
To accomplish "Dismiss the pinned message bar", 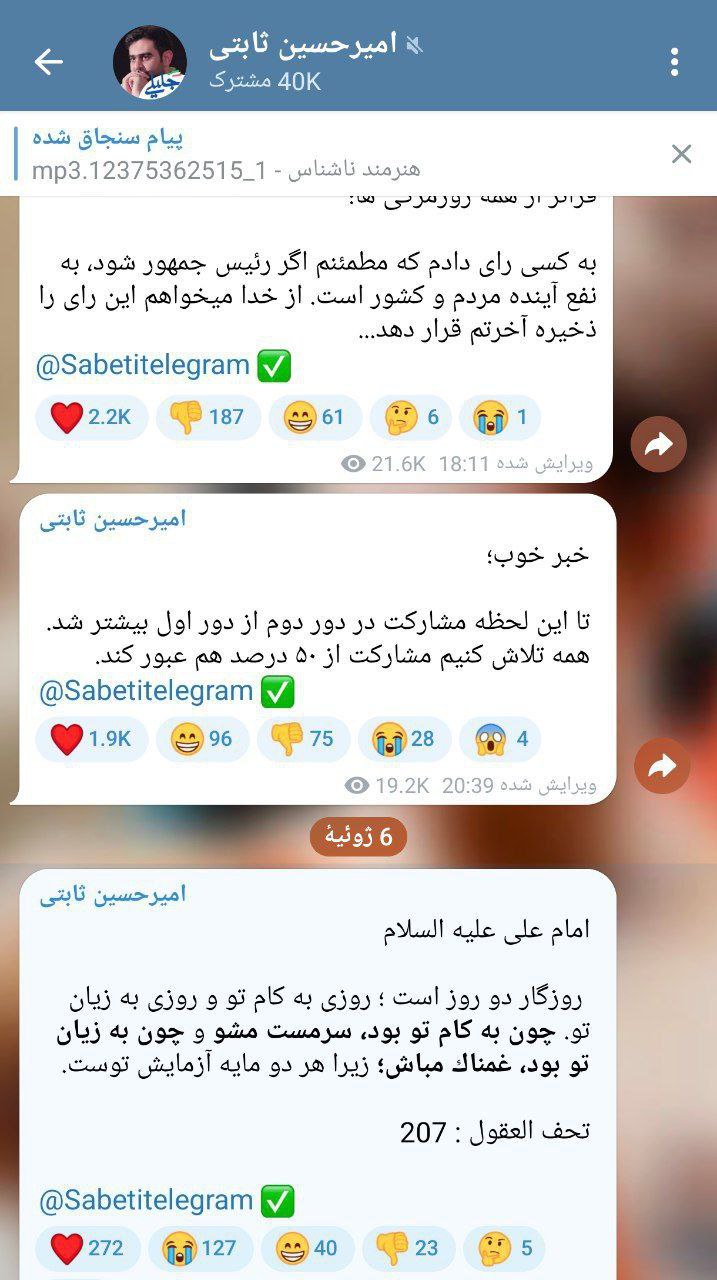I will pos(681,154).
